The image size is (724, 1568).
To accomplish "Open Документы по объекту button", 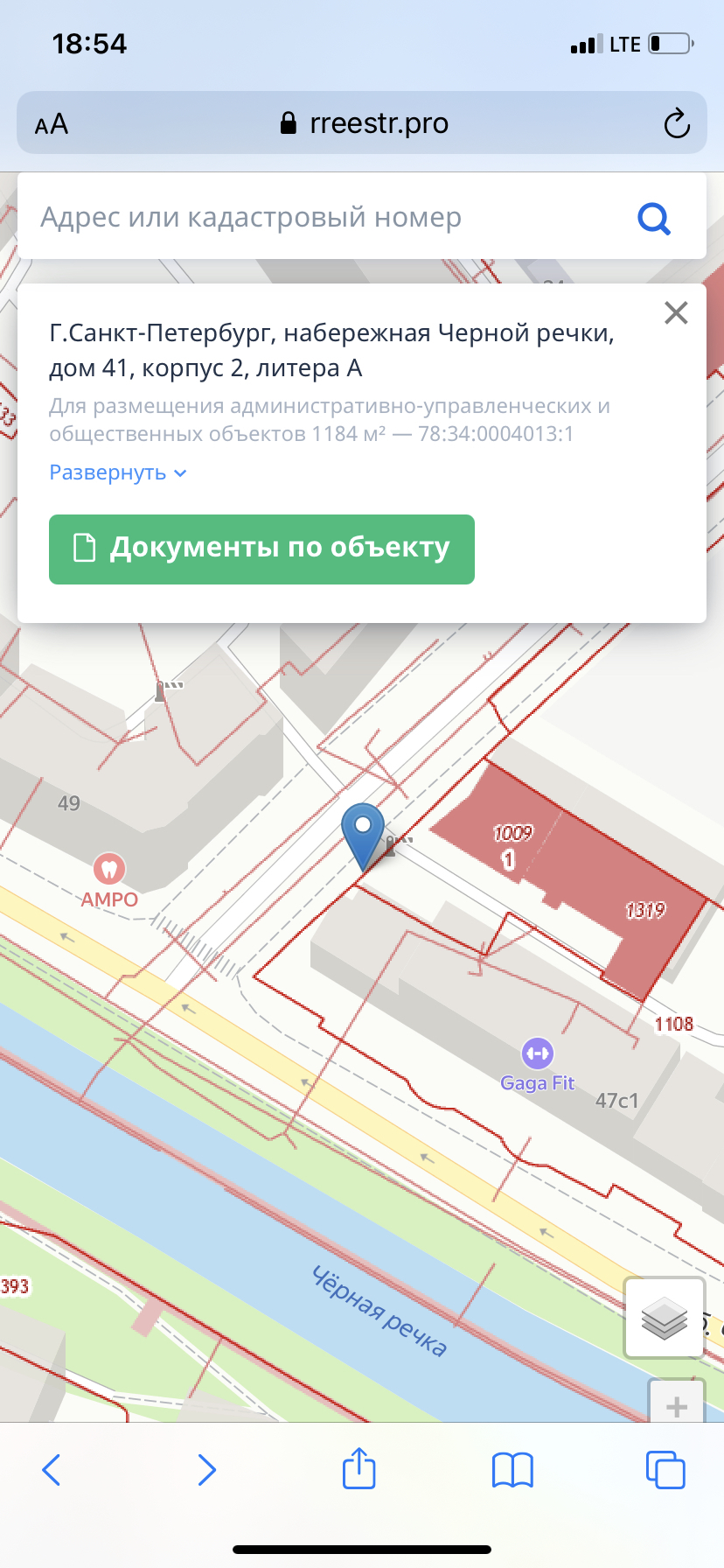I will 261,549.
